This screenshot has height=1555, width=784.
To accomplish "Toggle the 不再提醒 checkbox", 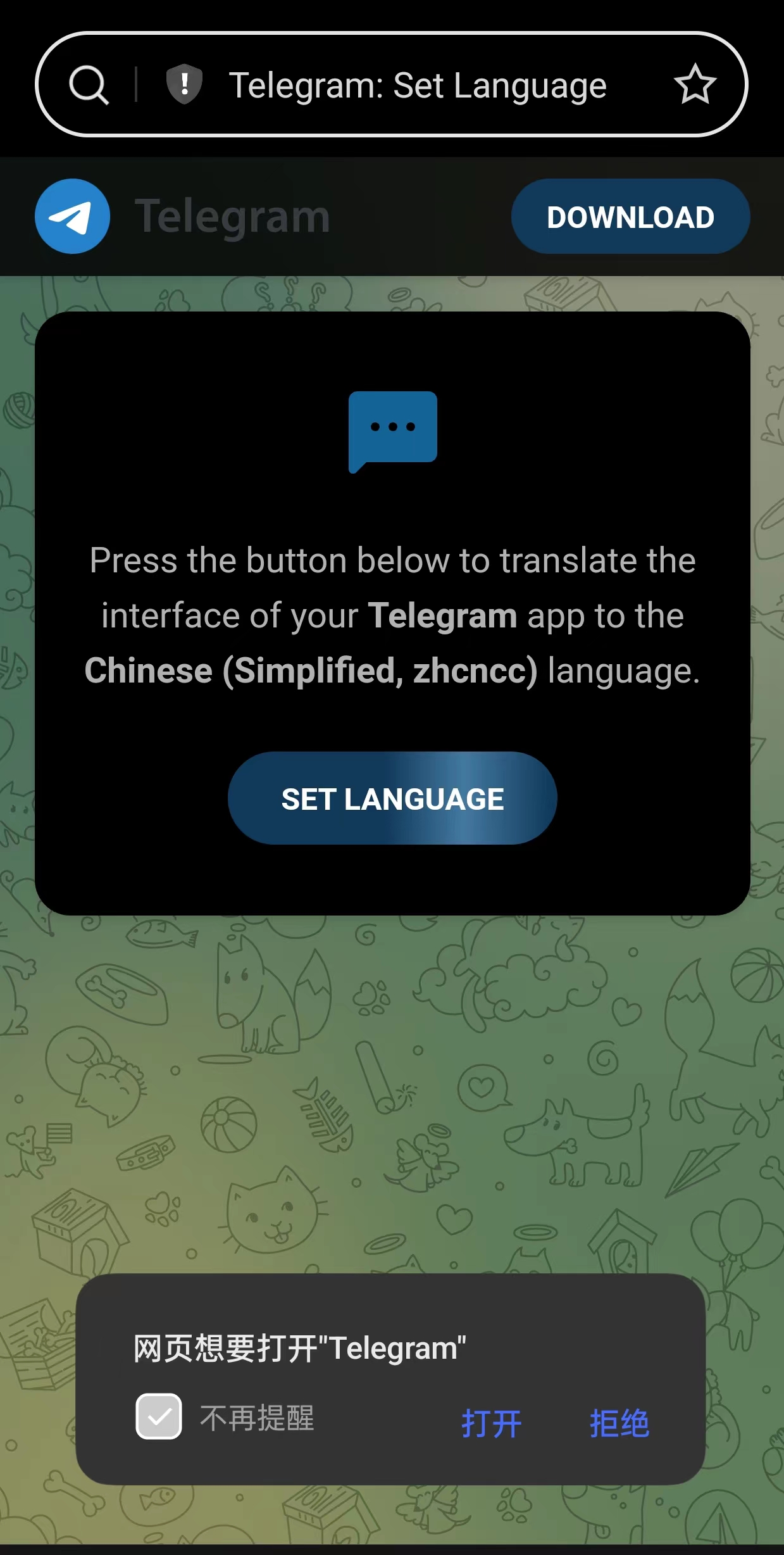I will [159, 1416].
